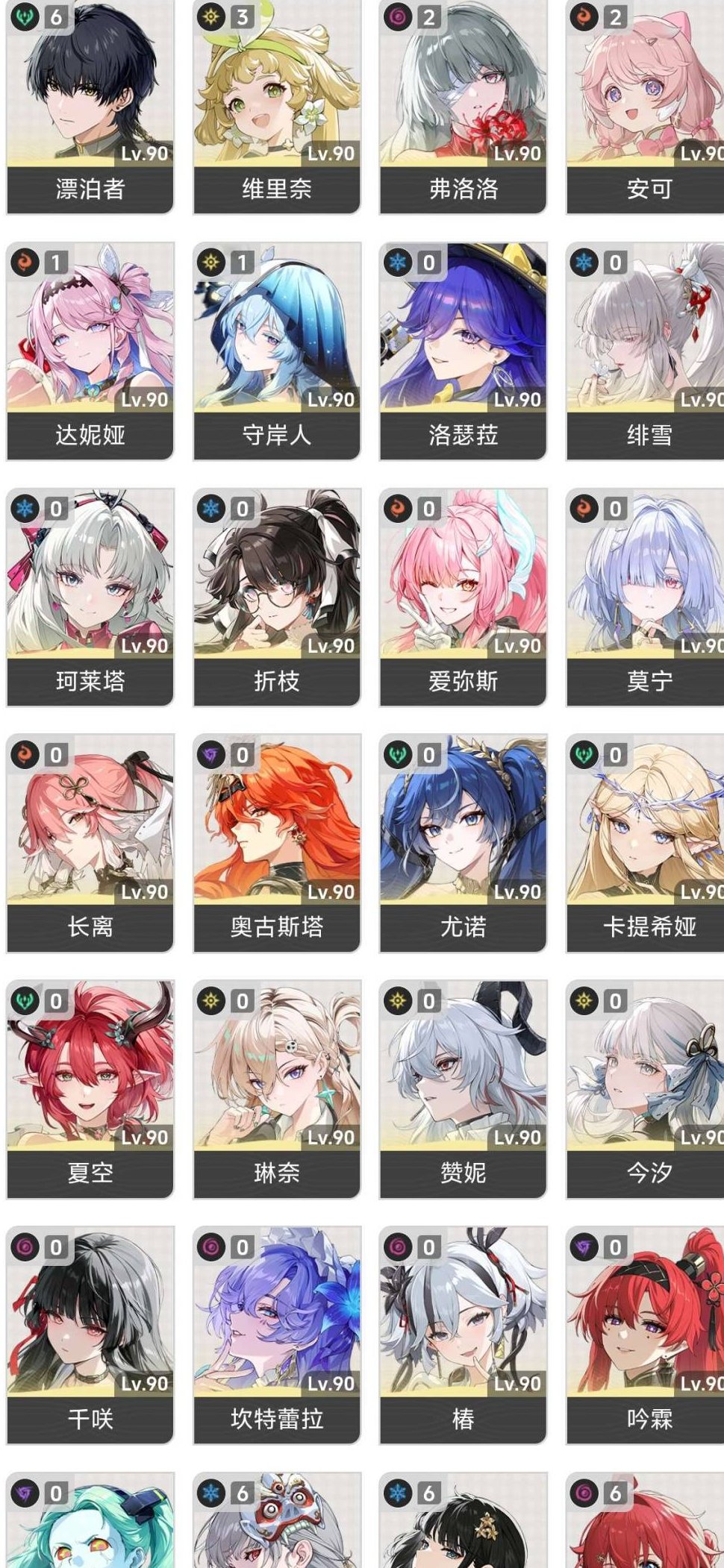Select the 长离 character card
Screen dimensions: 724x1568
coord(90,843)
